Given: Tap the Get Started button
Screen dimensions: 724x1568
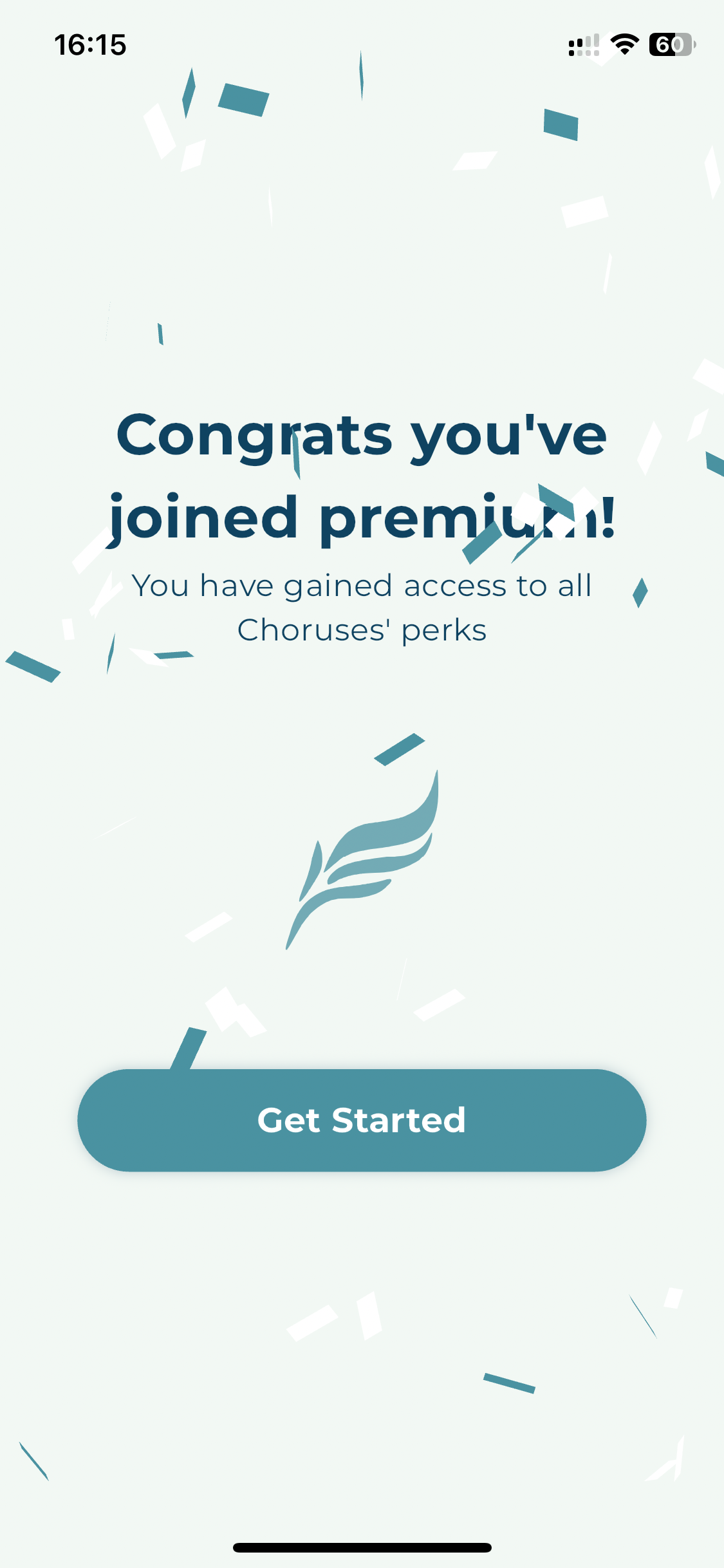Looking at the screenshot, I should pyautogui.click(x=362, y=1120).
